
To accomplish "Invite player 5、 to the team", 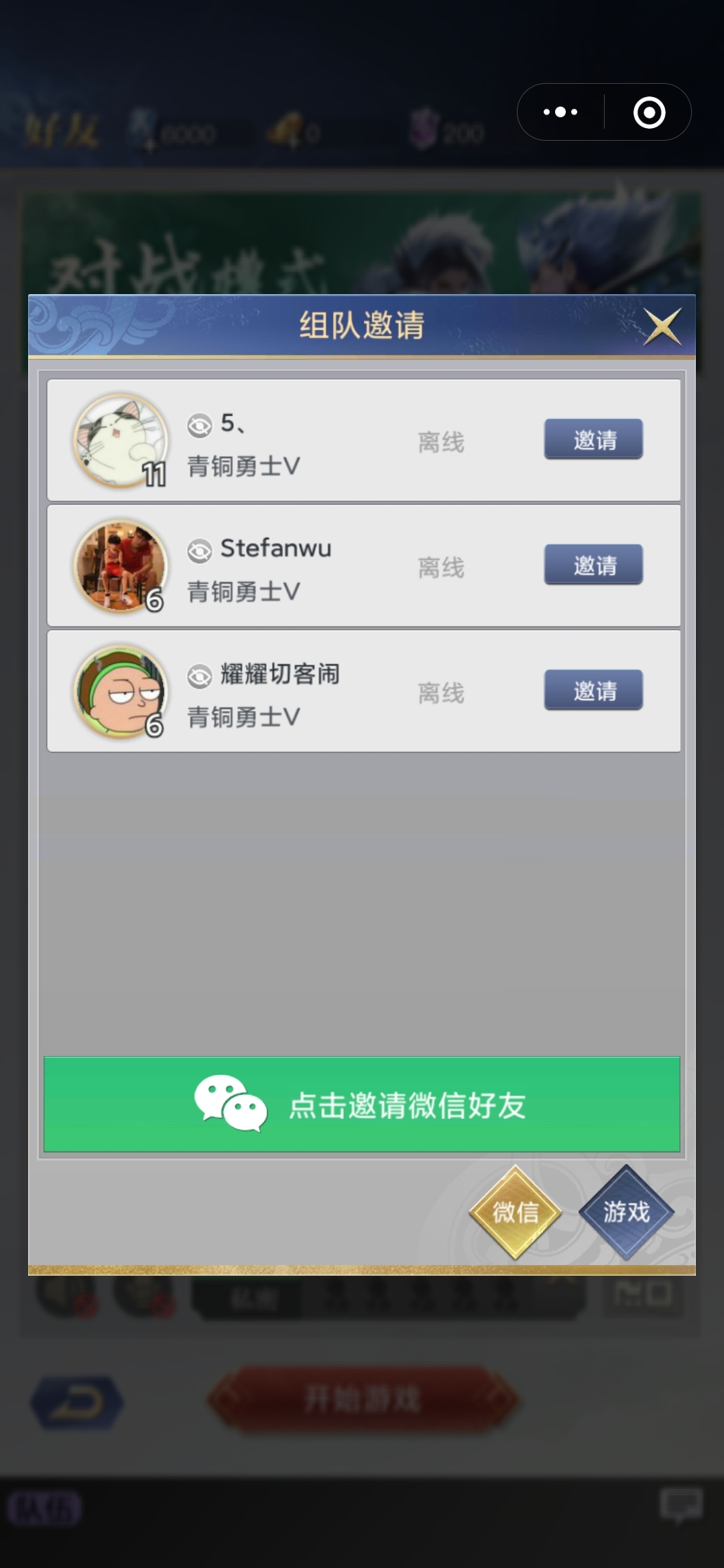I will tap(593, 440).
